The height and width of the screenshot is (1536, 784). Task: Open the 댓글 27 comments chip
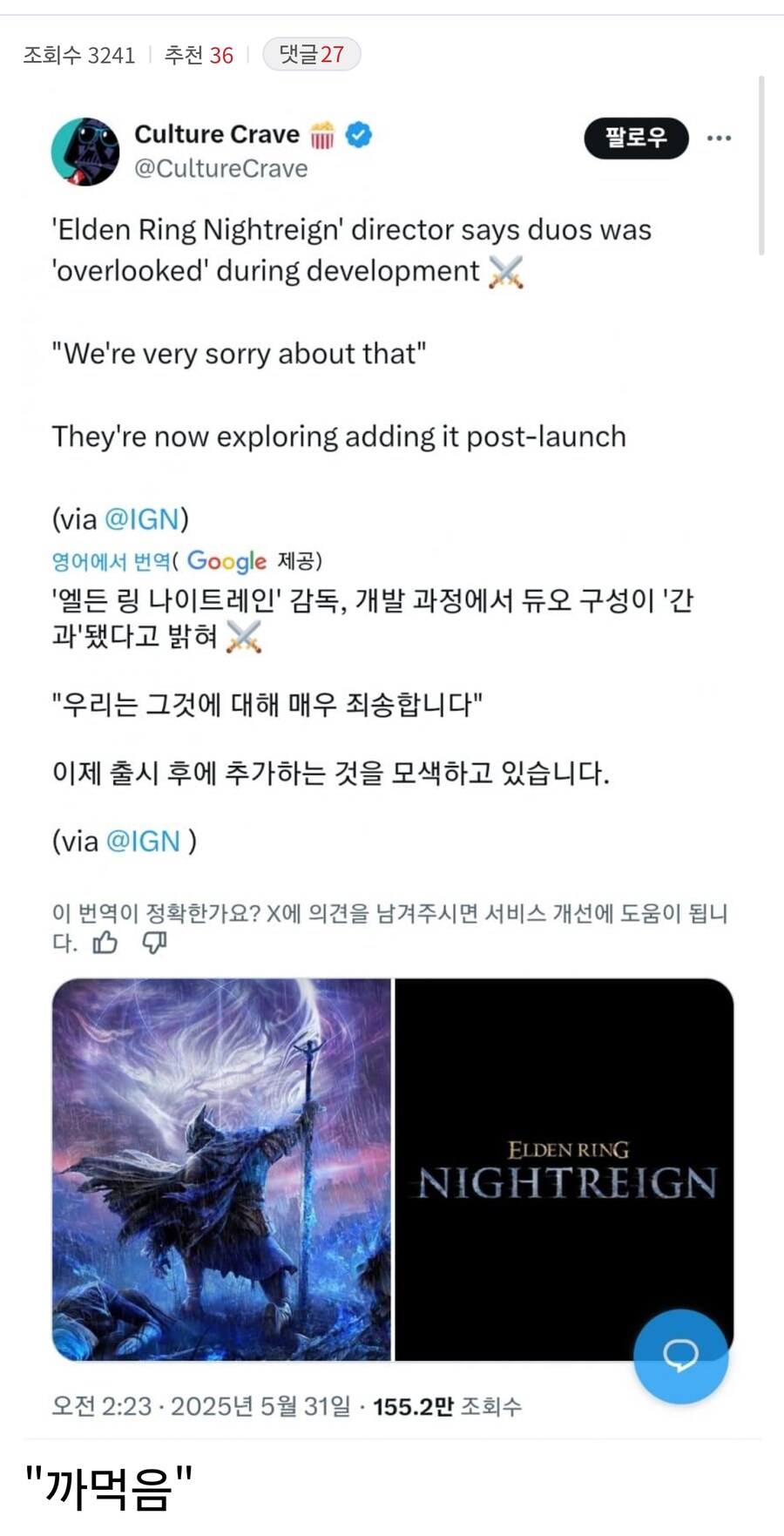311,55
